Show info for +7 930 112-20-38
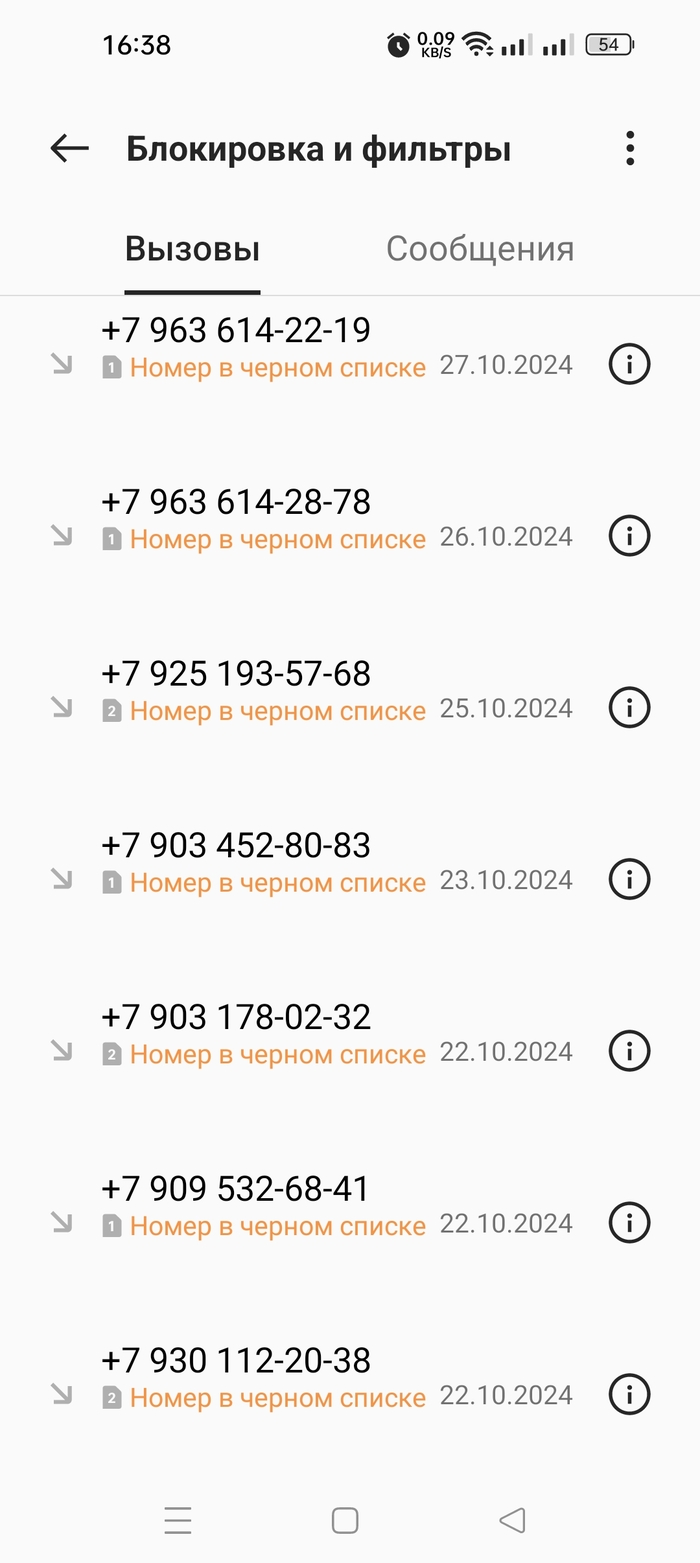 (x=629, y=1394)
